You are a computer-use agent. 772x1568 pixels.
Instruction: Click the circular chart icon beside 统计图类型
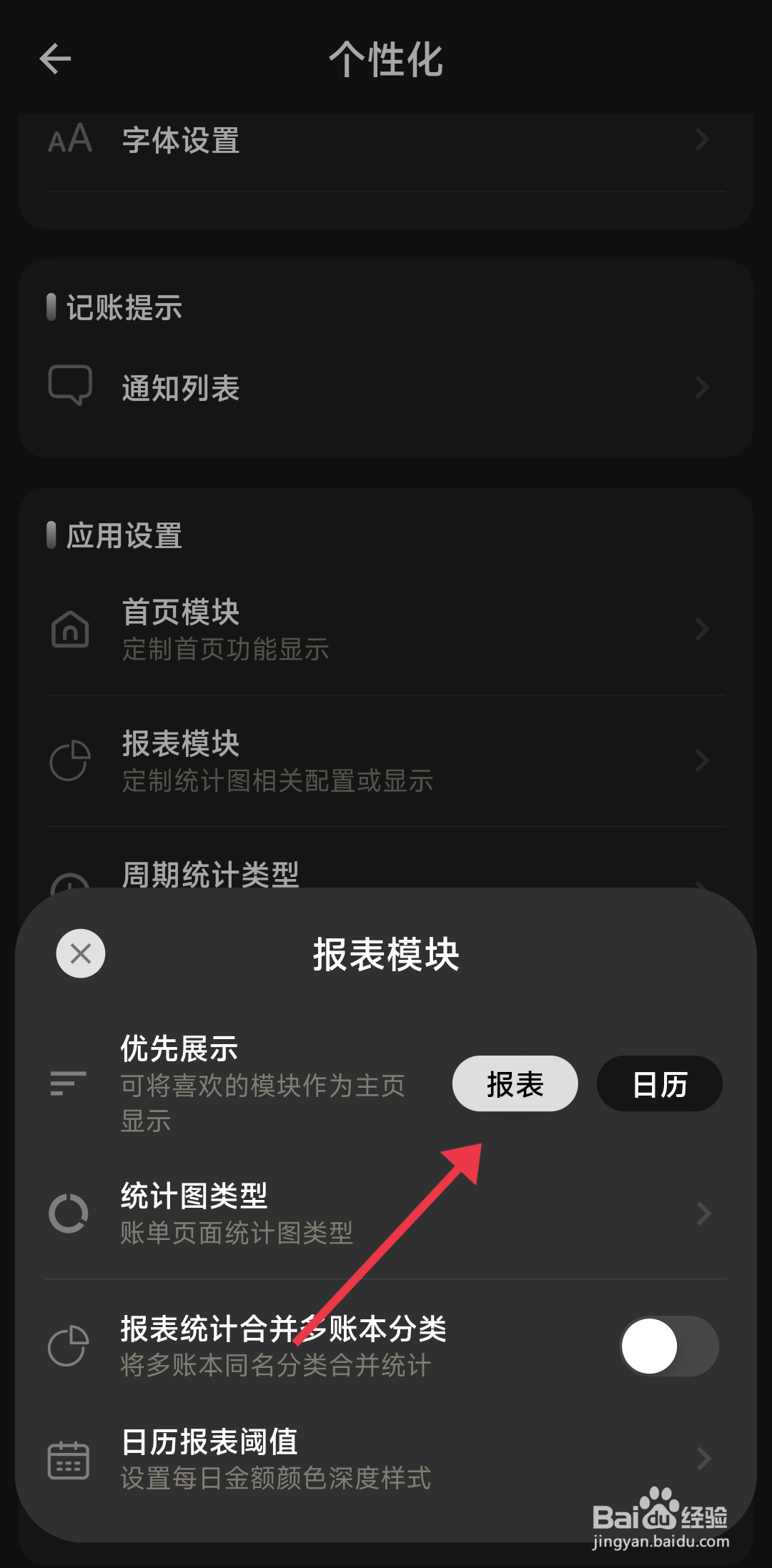68,1213
